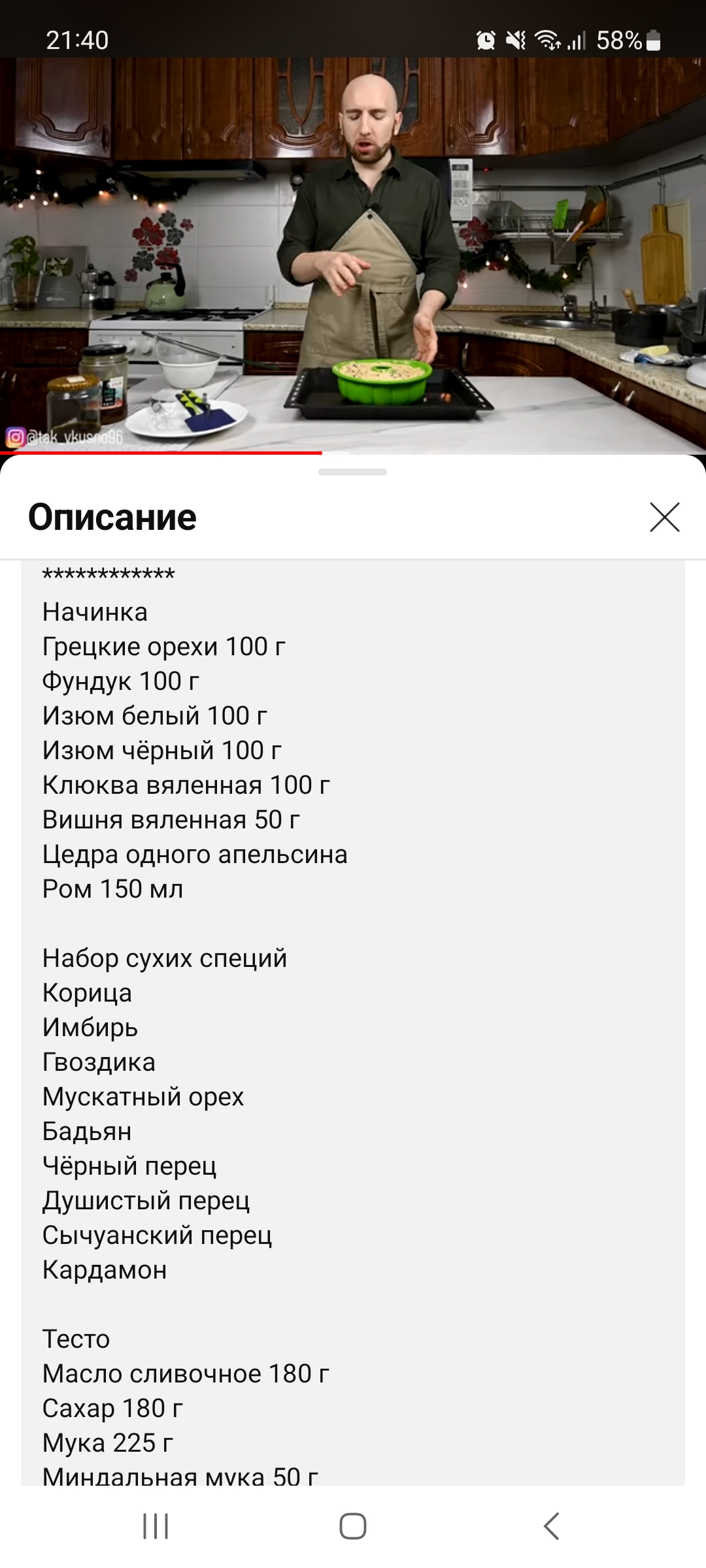The image size is (706, 1568).
Task: Close the Описание panel
Action: (x=665, y=517)
